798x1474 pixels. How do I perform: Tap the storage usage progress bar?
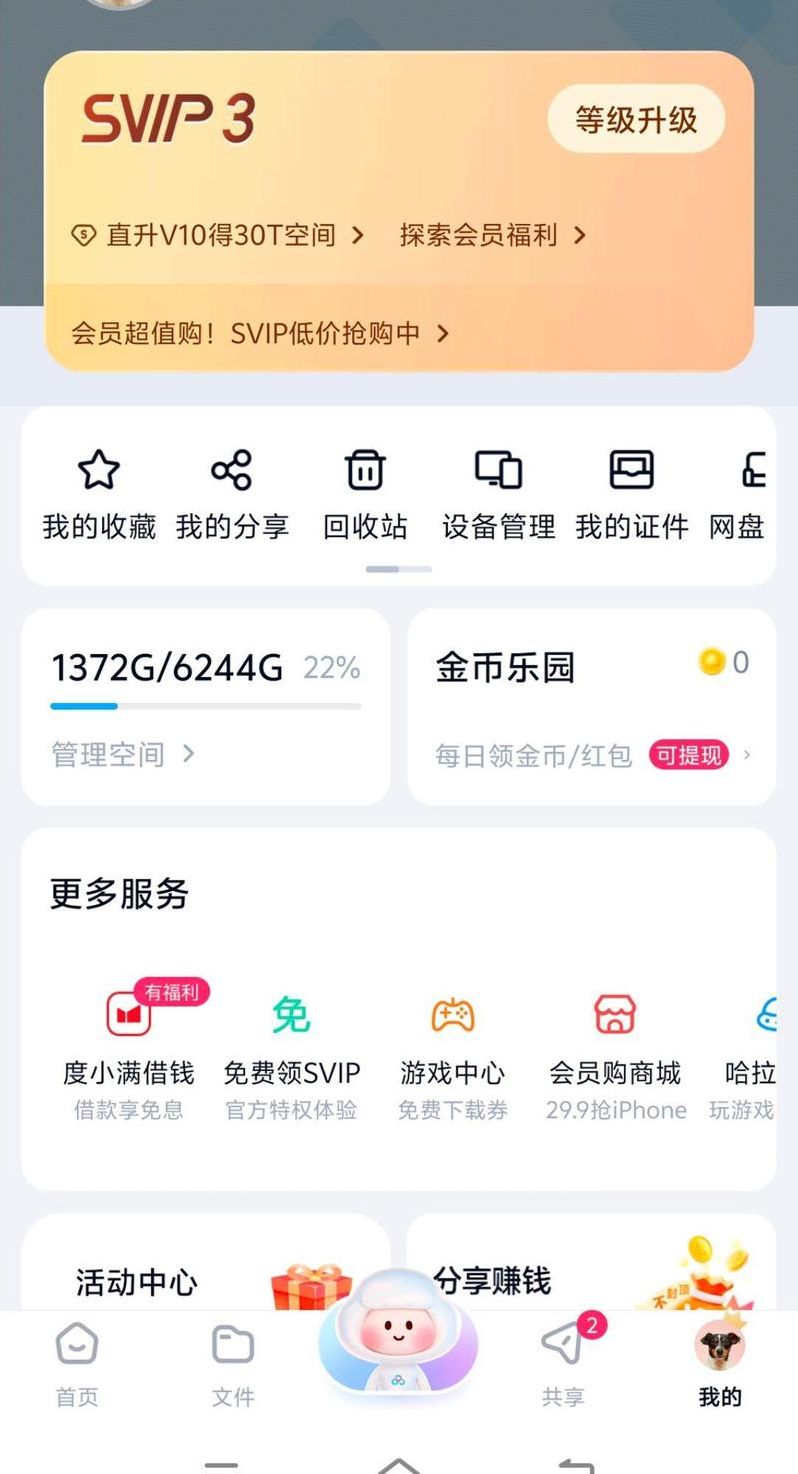pyautogui.click(x=205, y=707)
